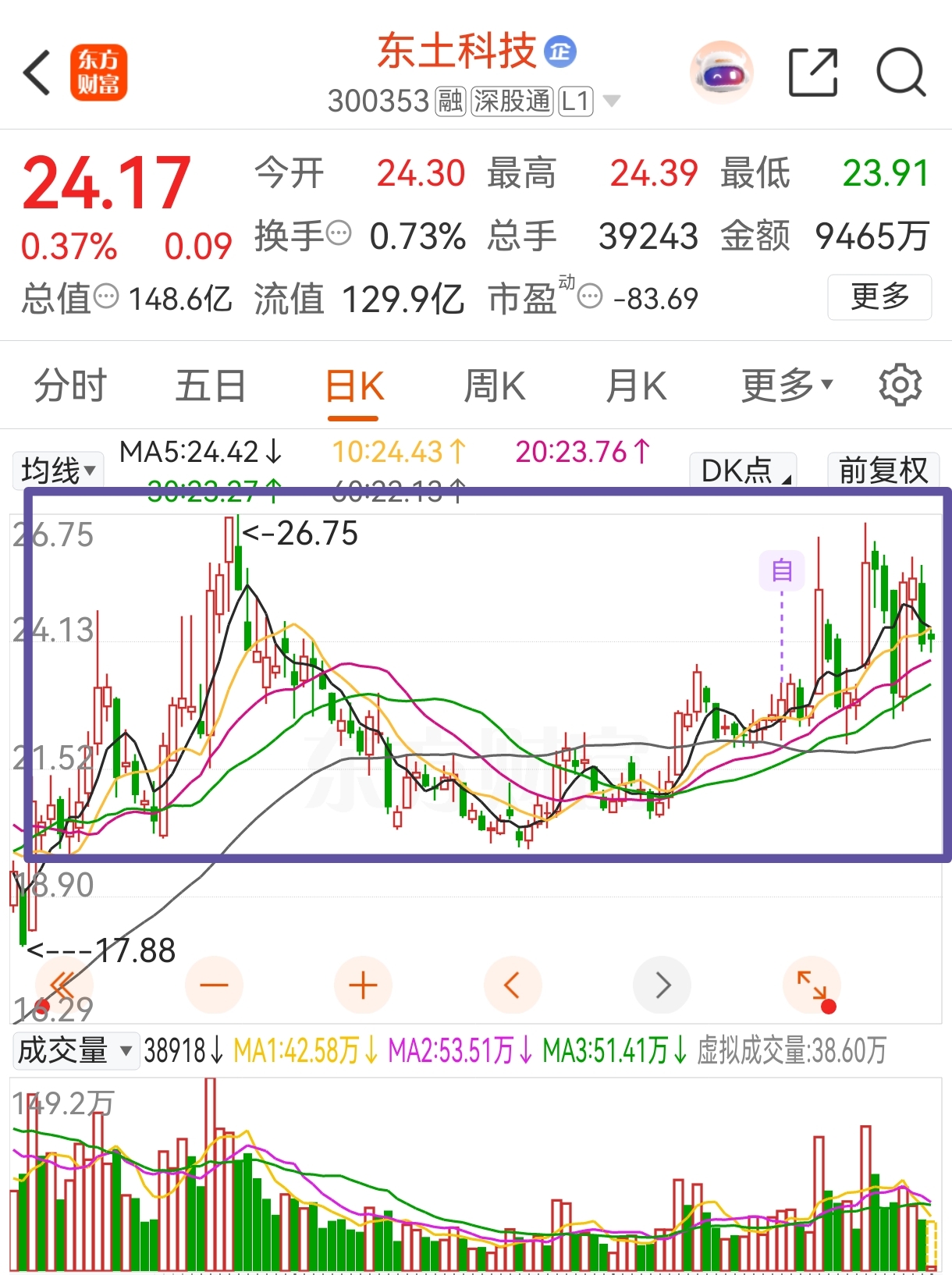Screen dimensions: 952x1275
Task: Move chart left with the left arrow
Action: click(513, 985)
